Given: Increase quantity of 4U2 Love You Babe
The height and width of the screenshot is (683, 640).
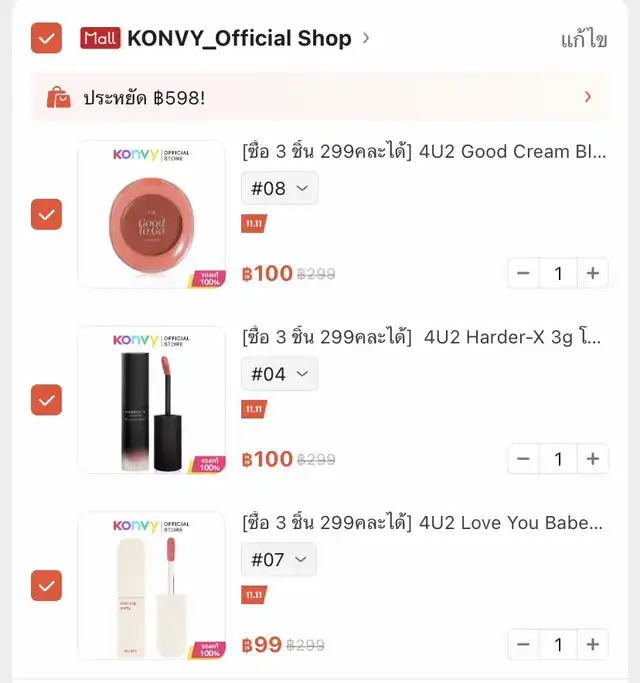Looking at the screenshot, I should pyautogui.click(x=593, y=644).
